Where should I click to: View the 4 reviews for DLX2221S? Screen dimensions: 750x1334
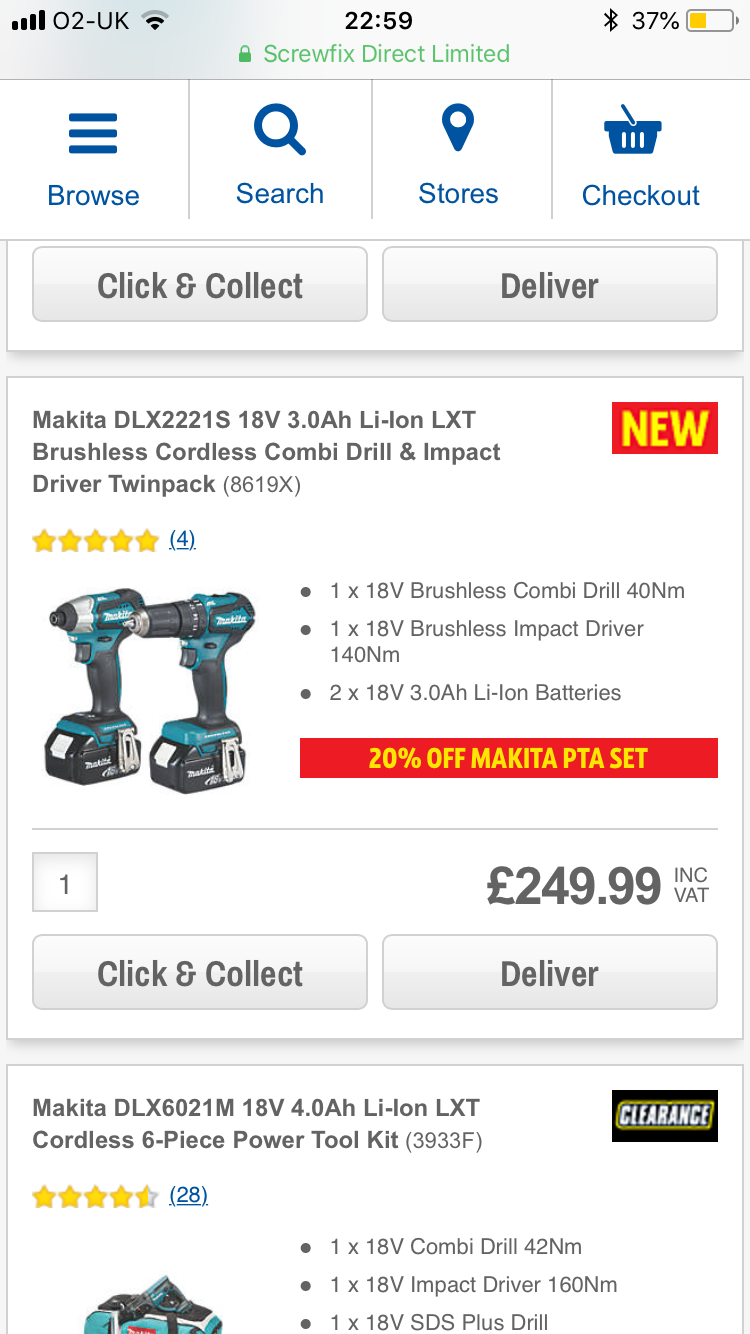[182, 540]
